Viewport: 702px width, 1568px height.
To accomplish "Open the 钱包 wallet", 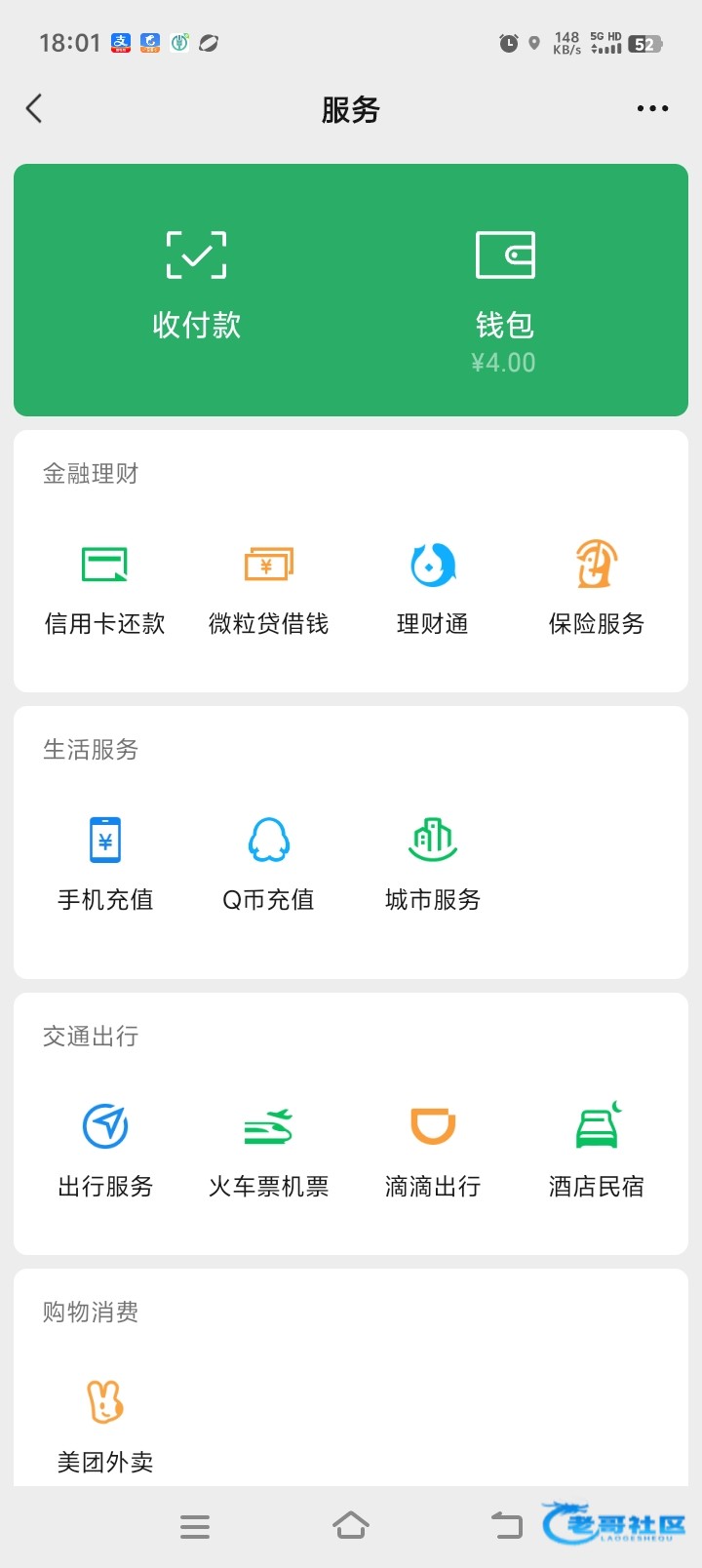I will click(x=504, y=293).
